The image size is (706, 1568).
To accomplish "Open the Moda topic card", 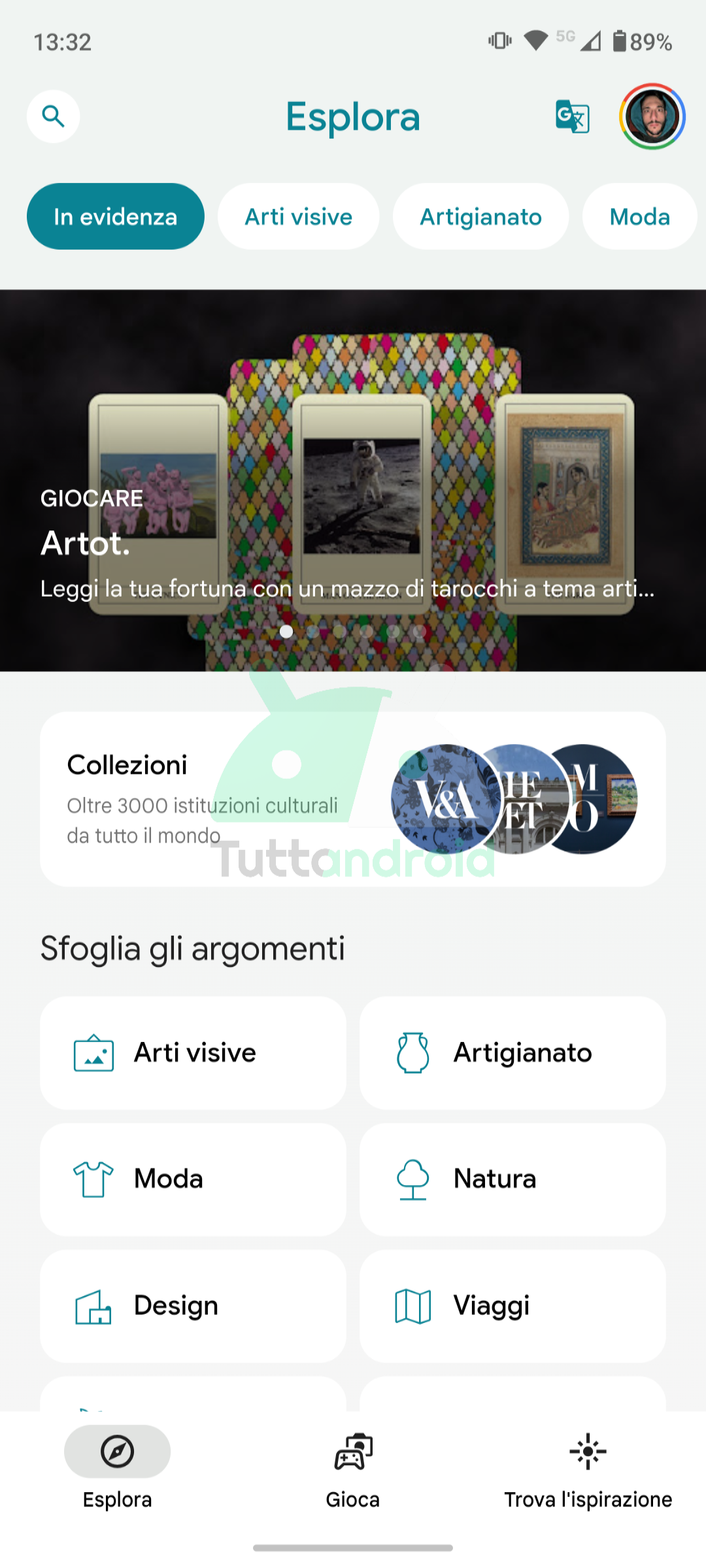I will coord(193,1179).
